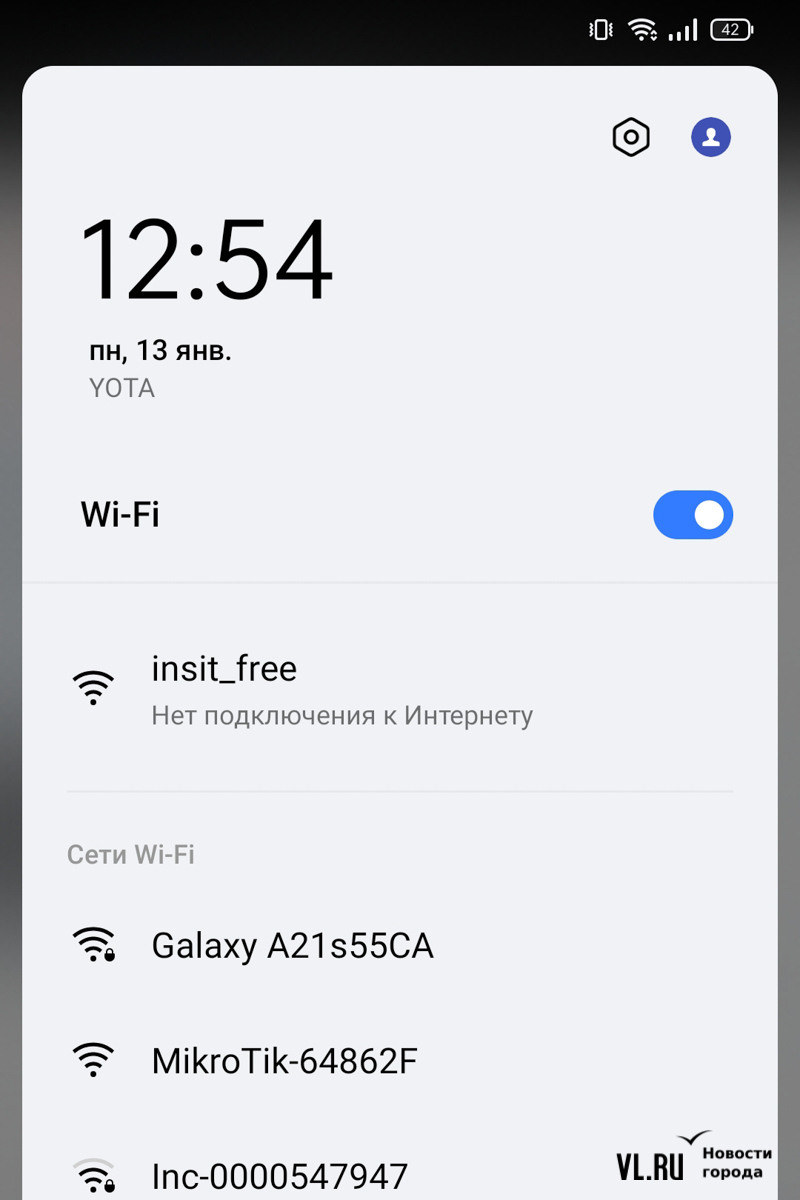Open the user account profile icon
The image size is (800, 1200).
click(711, 137)
